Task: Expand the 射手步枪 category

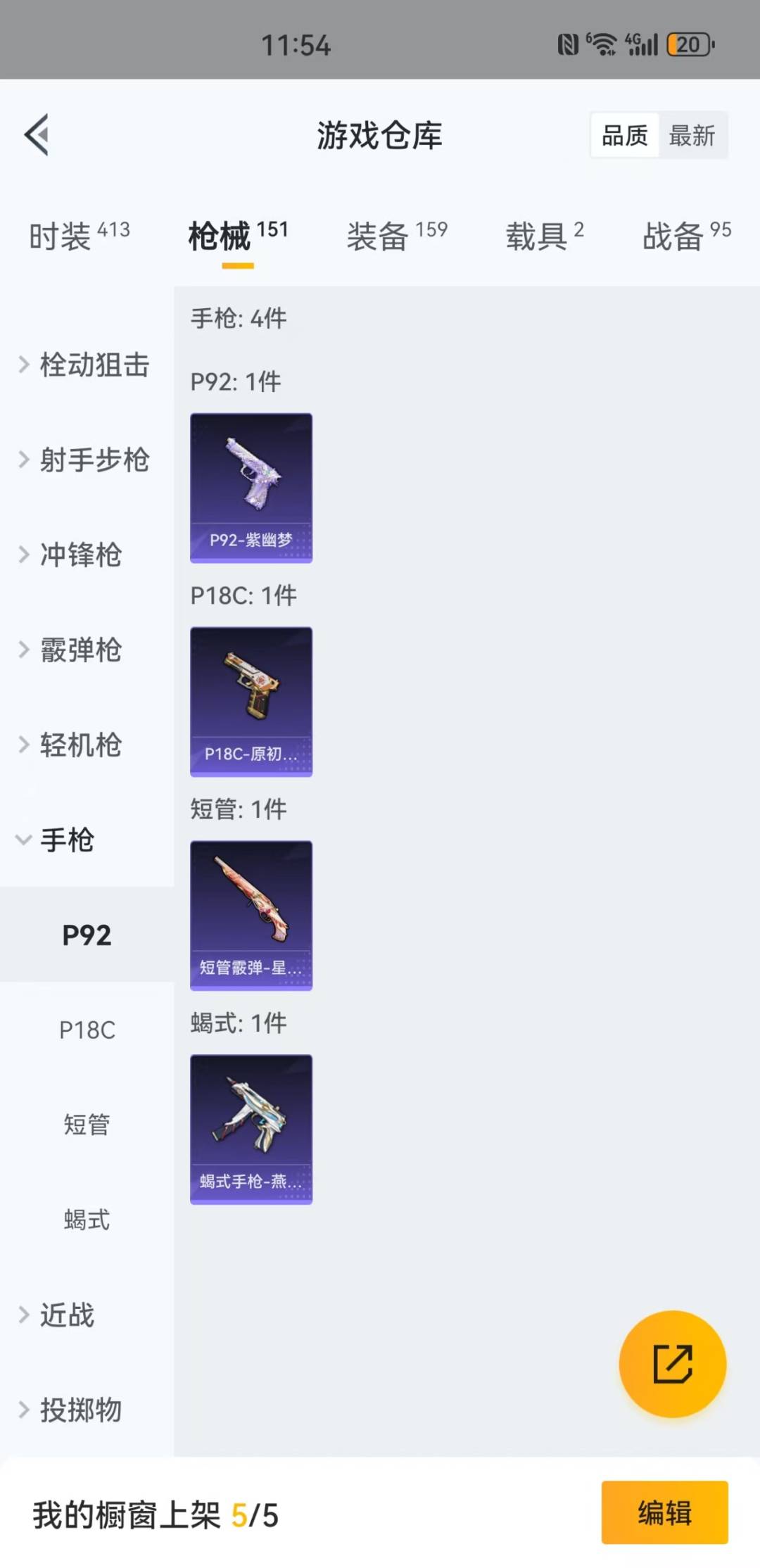Action: 86,460
